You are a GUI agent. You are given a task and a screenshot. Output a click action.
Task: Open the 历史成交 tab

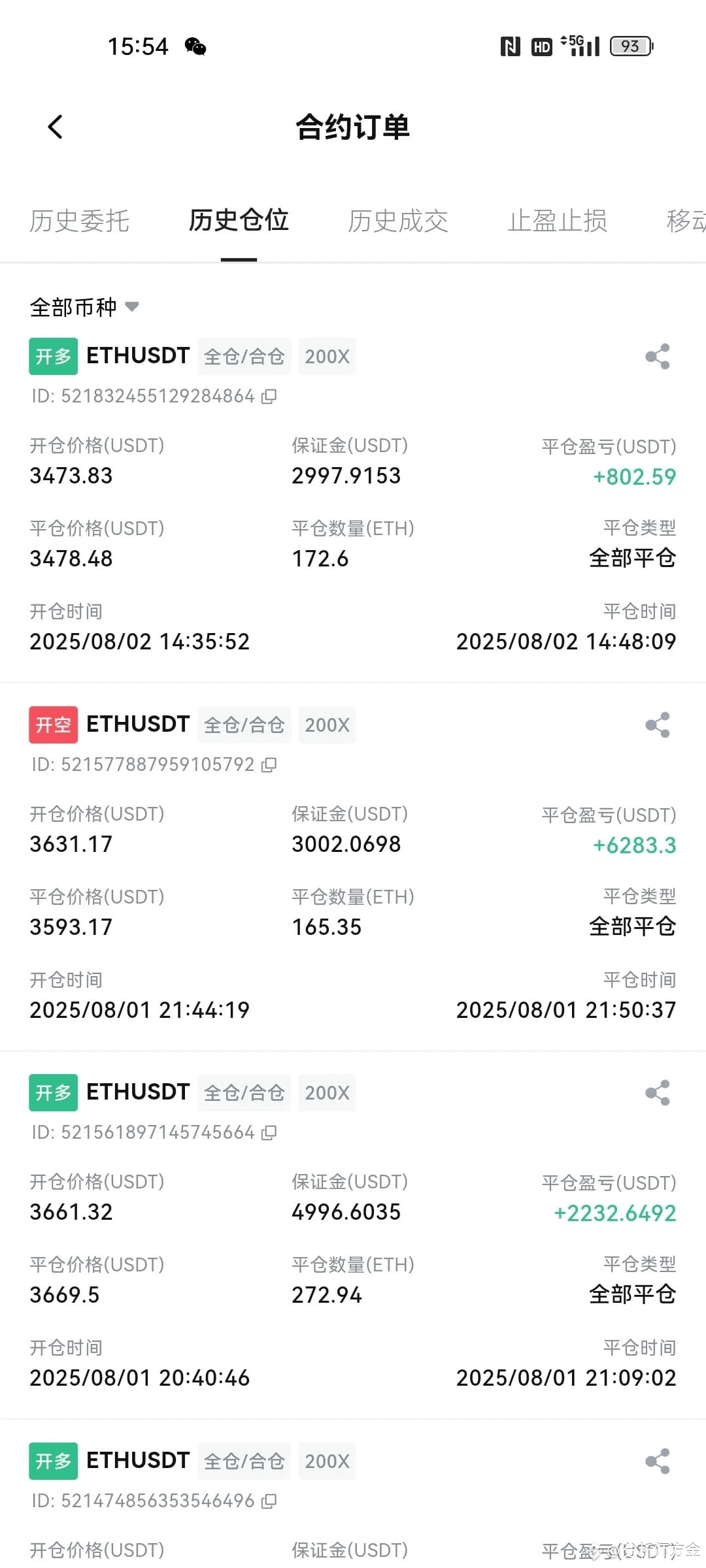click(x=398, y=221)
